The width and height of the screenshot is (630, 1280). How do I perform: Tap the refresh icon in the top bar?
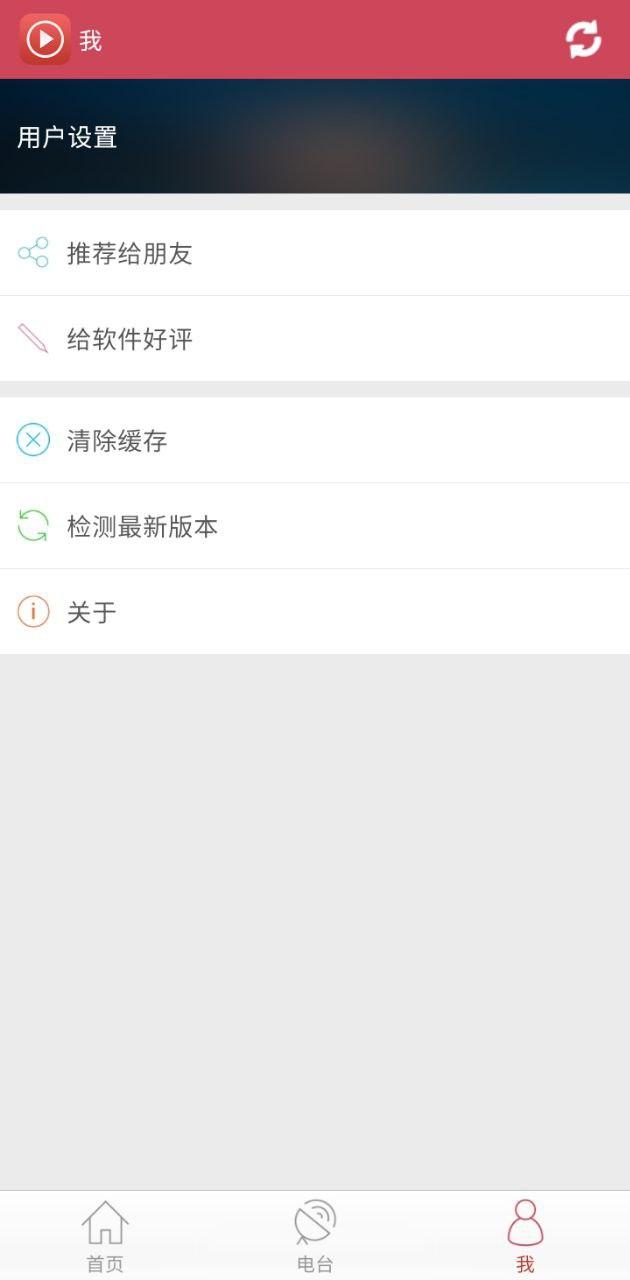coord(584,40)
